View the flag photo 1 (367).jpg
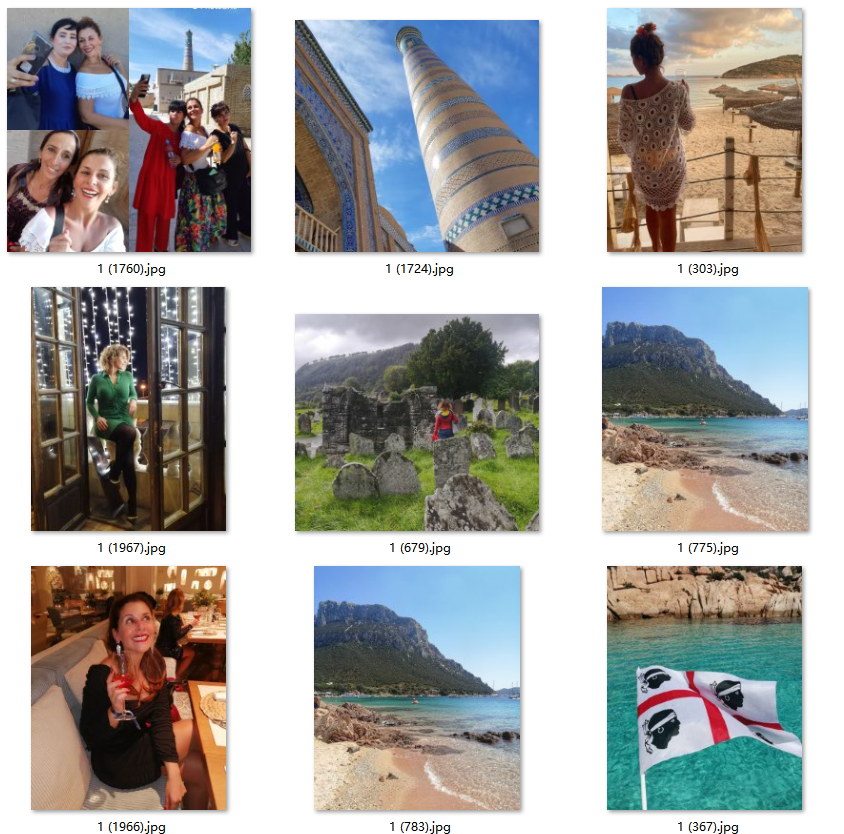This screenshot has width=844, height=834. 704,688
